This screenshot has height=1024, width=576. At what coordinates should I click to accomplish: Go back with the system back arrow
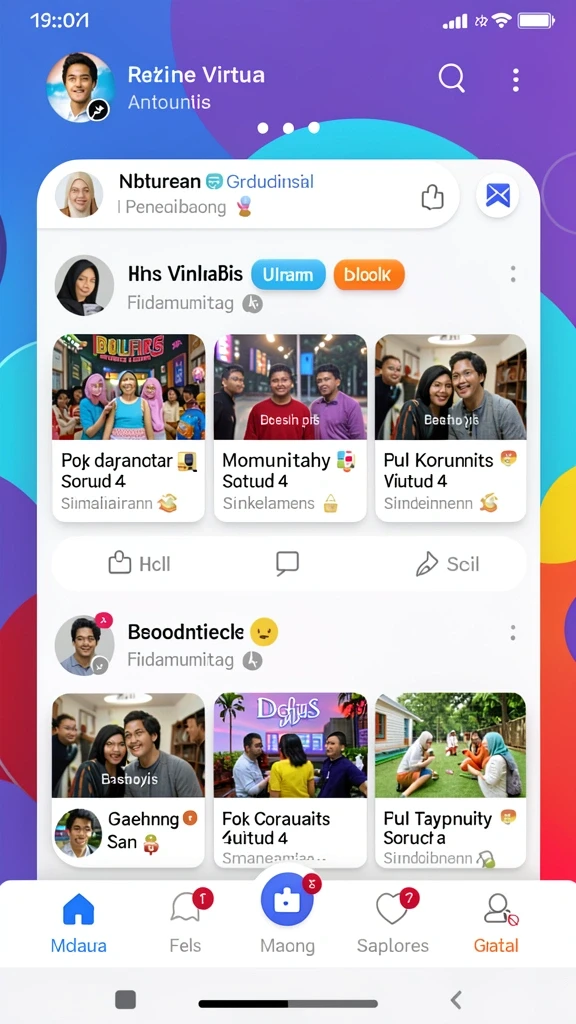point(456,999)
